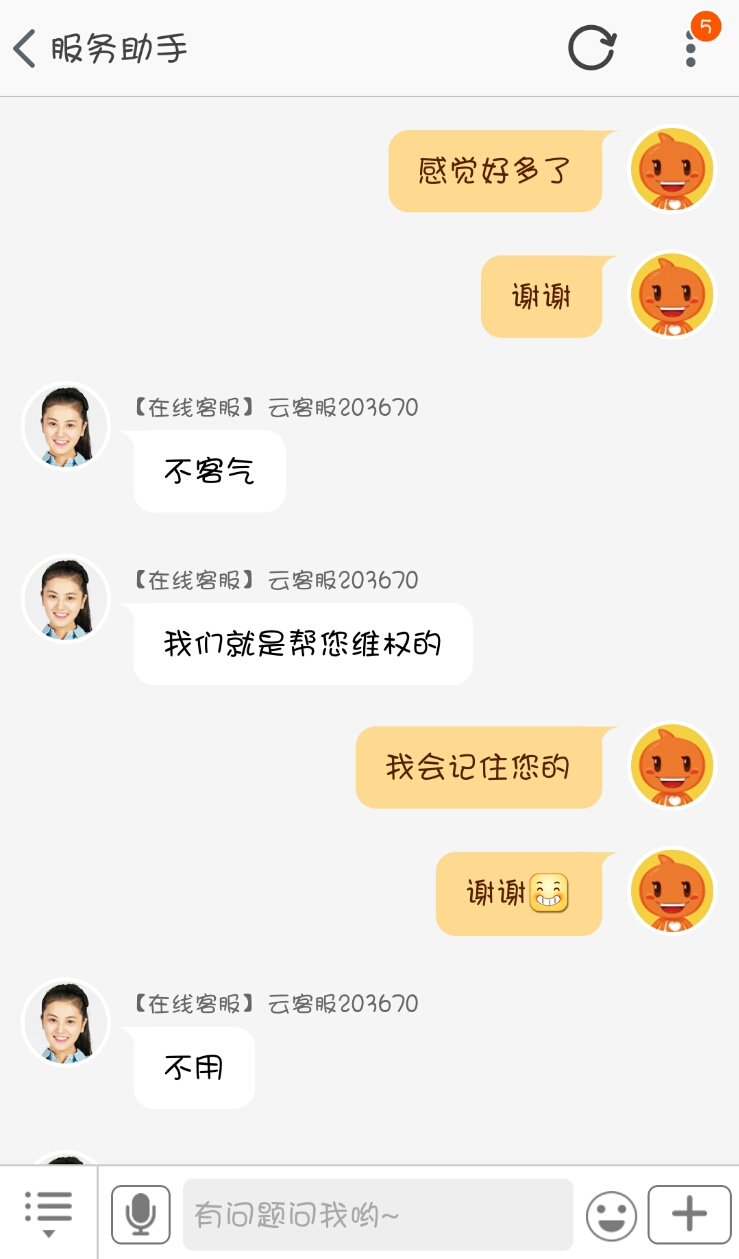Refresh the customer service conversation

[x=591, y=48]
